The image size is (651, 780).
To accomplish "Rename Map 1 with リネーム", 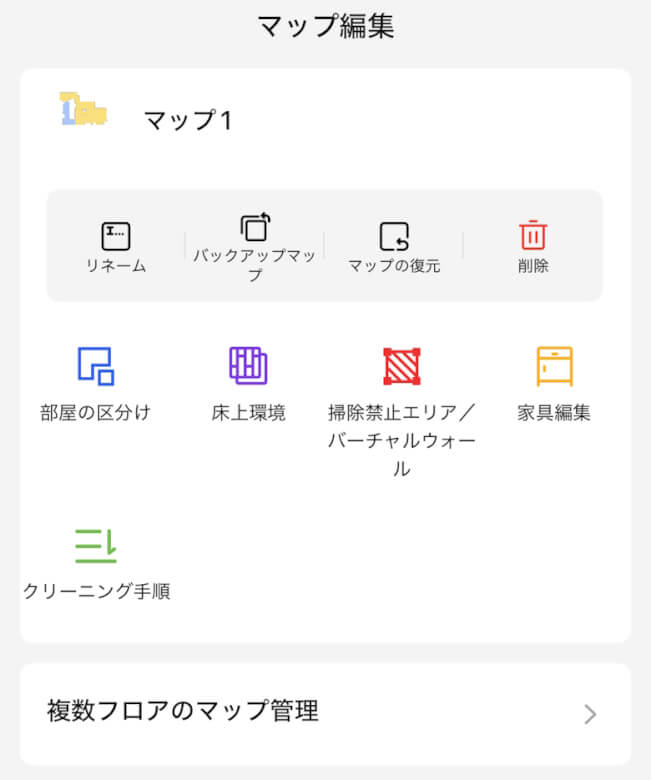I will (x=116, y=246).
